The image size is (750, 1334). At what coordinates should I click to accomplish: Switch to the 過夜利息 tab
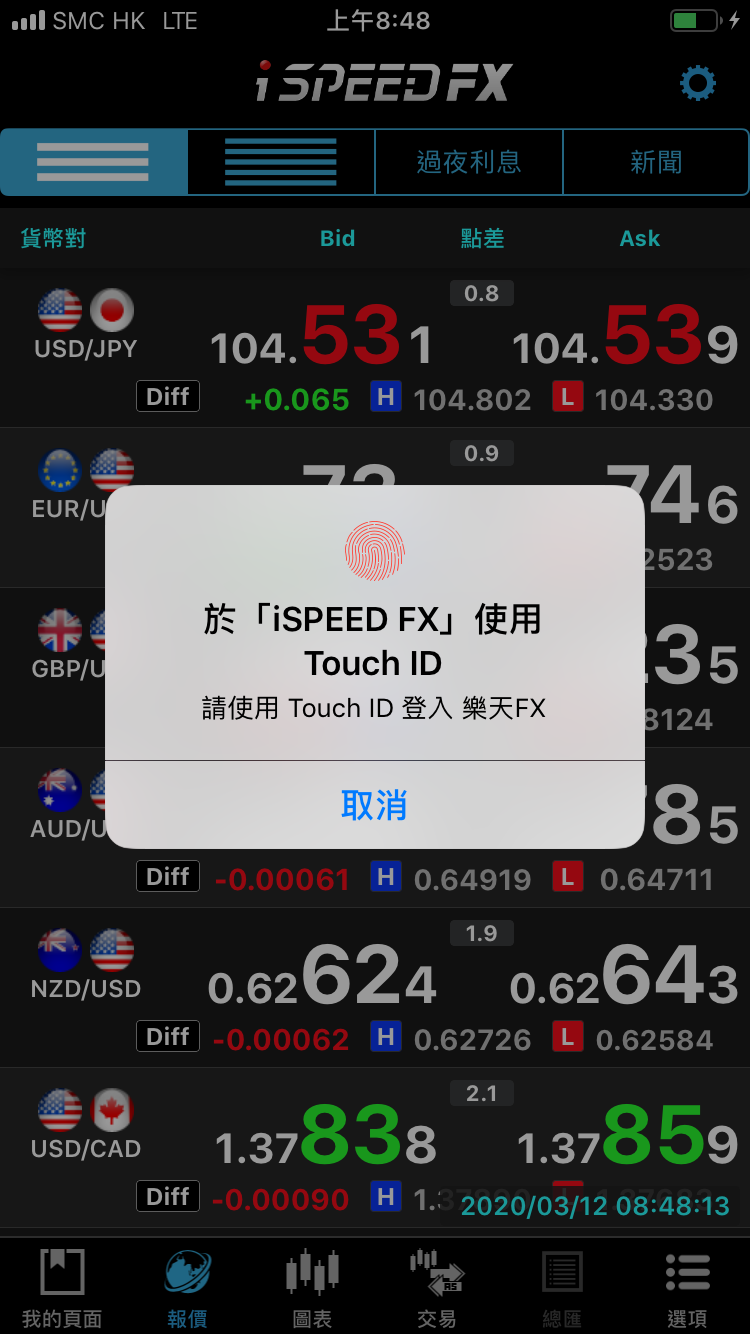pyautogui.click(x=468, y=162)
